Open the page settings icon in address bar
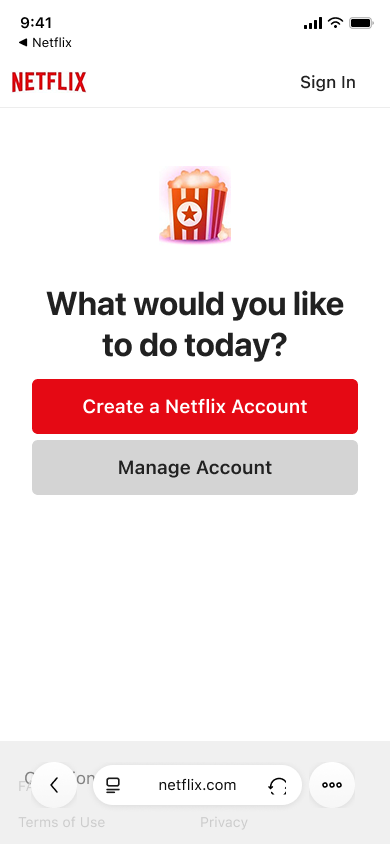 click(113, 785)
